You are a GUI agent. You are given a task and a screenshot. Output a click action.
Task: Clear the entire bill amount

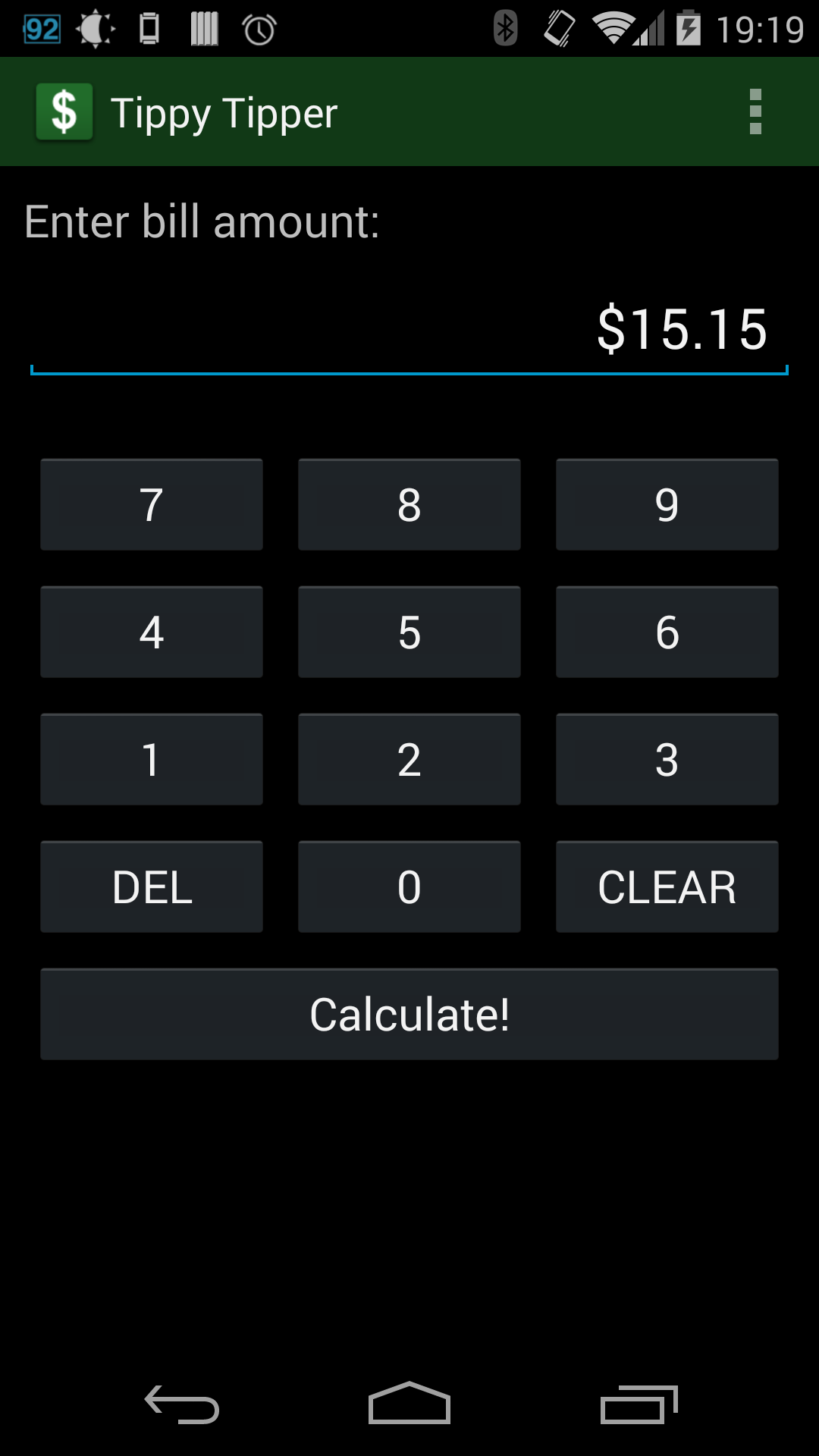(667, 886)
